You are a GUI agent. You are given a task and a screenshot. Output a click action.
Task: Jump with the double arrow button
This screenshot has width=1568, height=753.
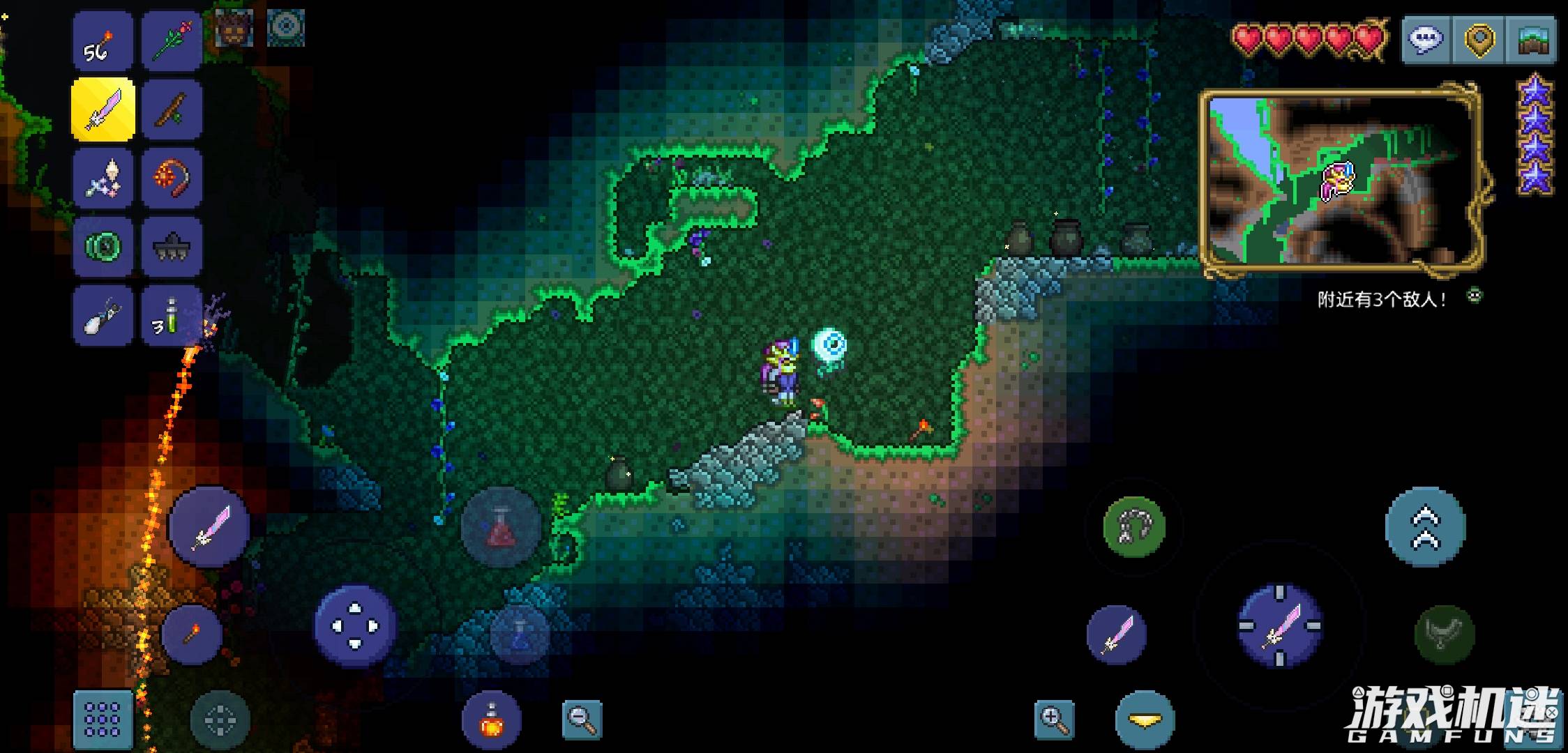1425,527
